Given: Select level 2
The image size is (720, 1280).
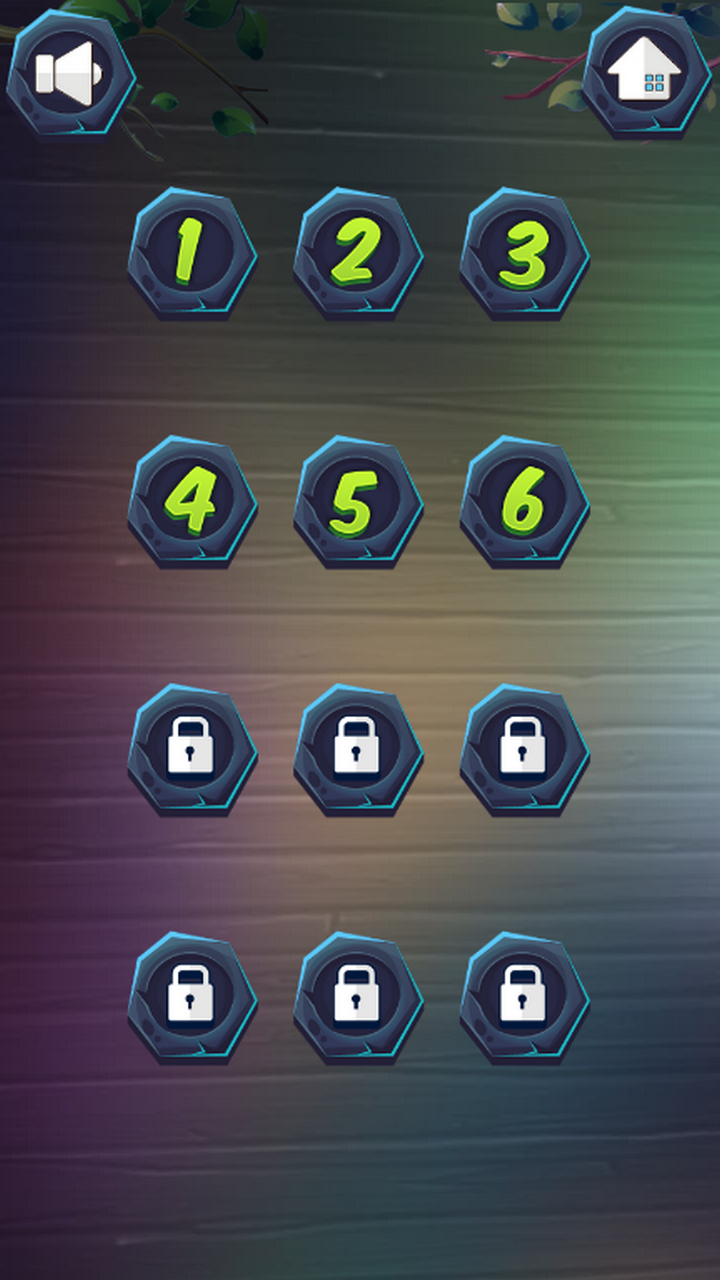Looking at the screenshot, I should (x=357, y=252).
